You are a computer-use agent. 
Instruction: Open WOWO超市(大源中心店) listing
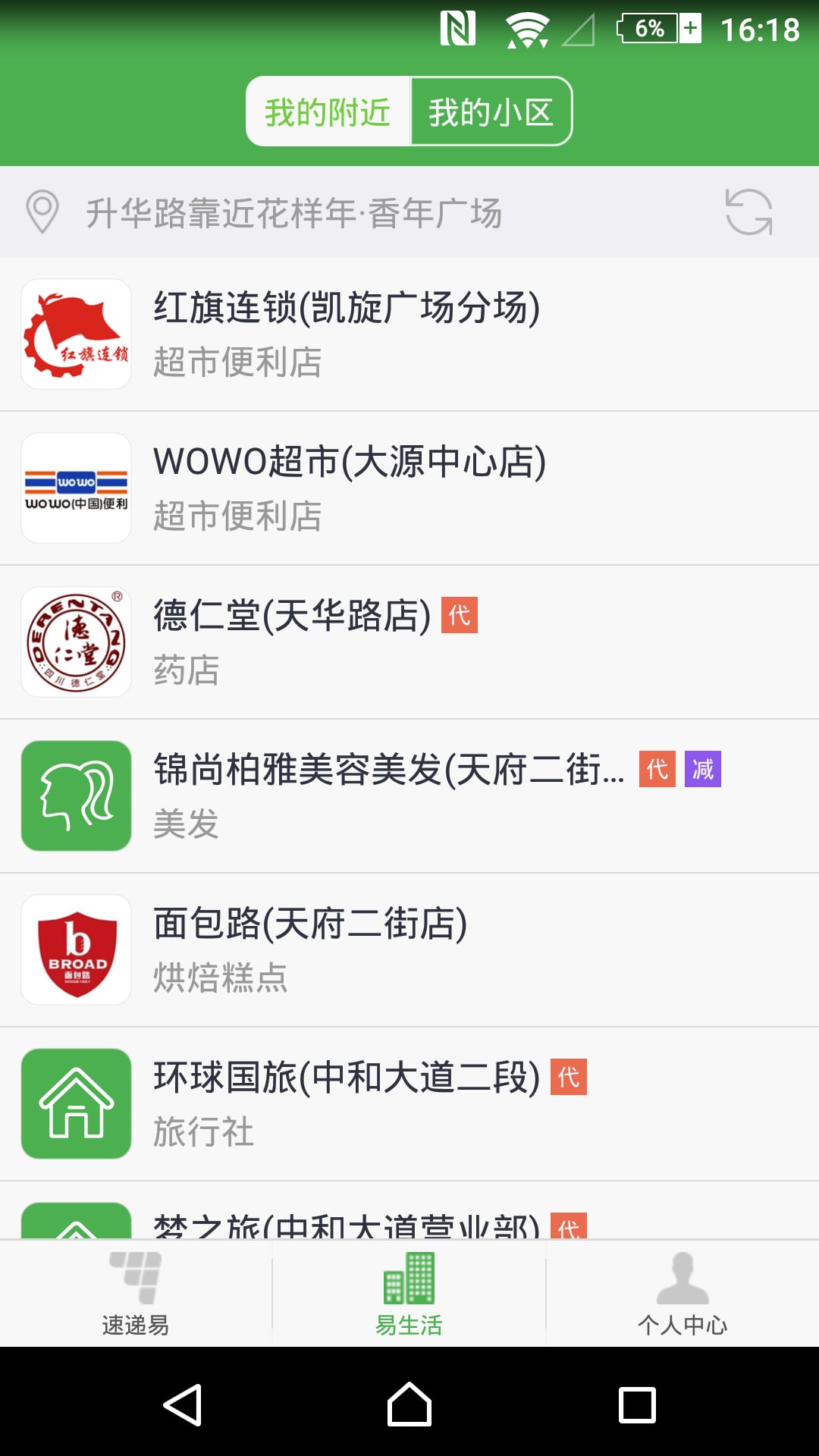(x=409, y=488)
